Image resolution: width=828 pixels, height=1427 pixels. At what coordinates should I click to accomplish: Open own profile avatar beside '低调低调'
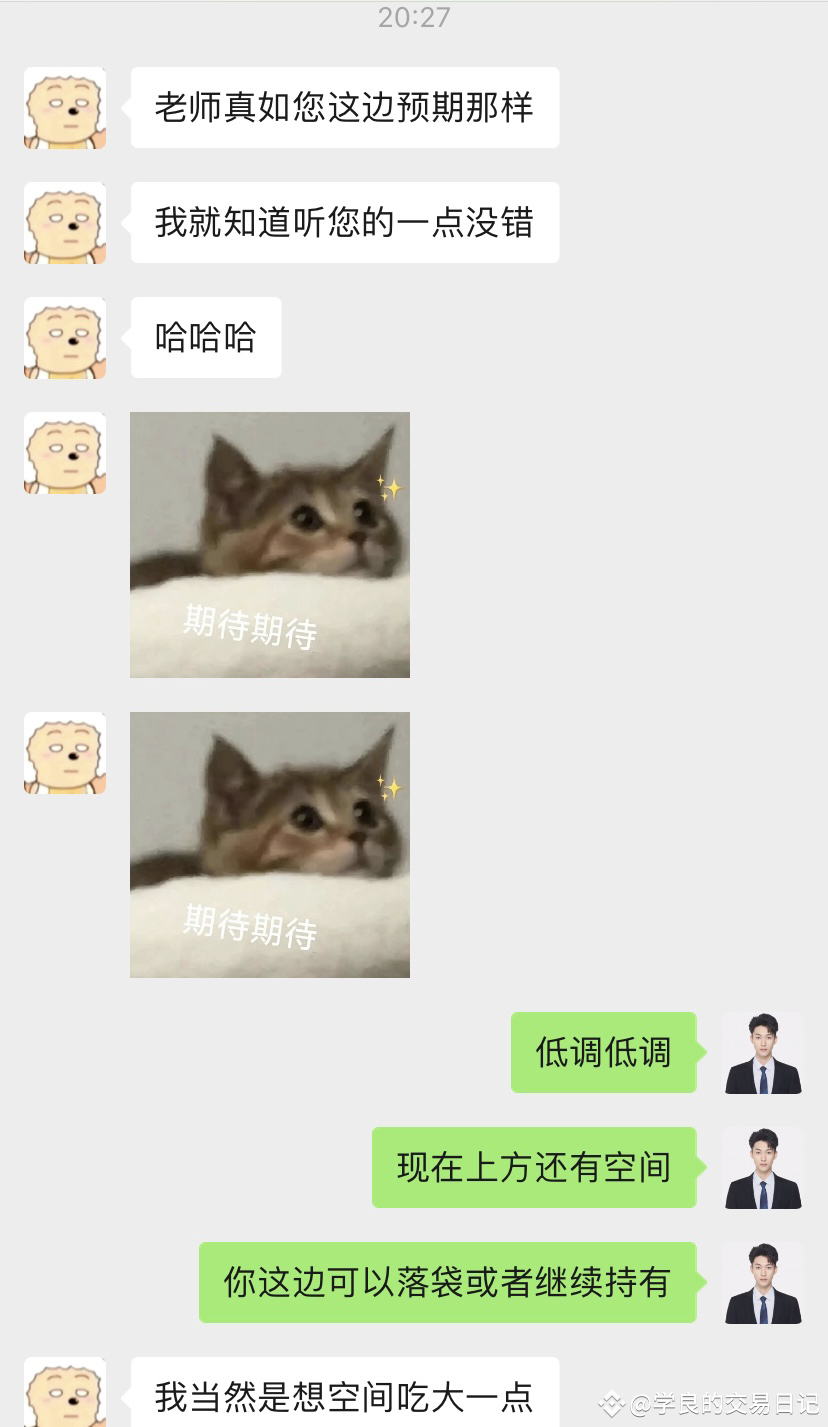[763, 1053]
